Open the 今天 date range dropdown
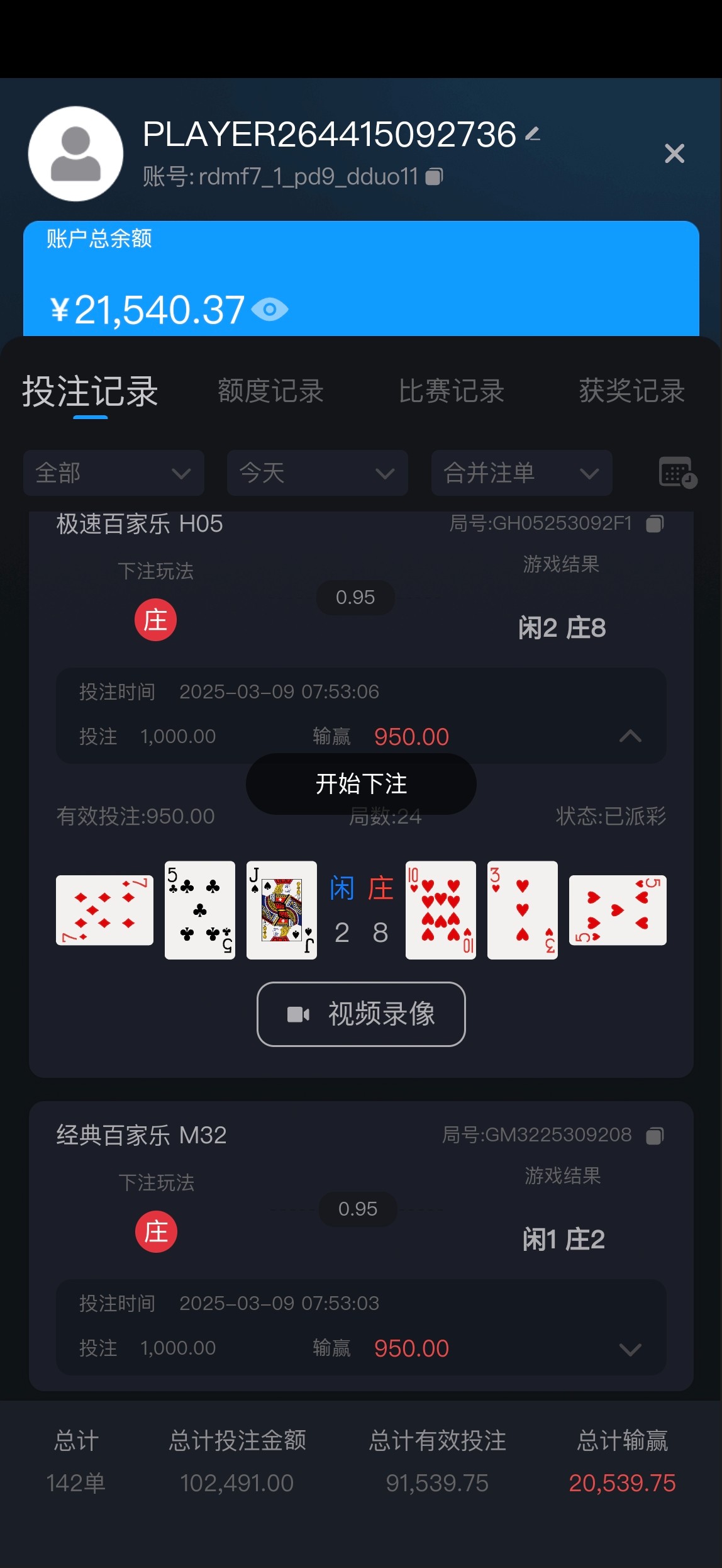722x1568 pixels. pyautogui.click(x=318, y=473)
